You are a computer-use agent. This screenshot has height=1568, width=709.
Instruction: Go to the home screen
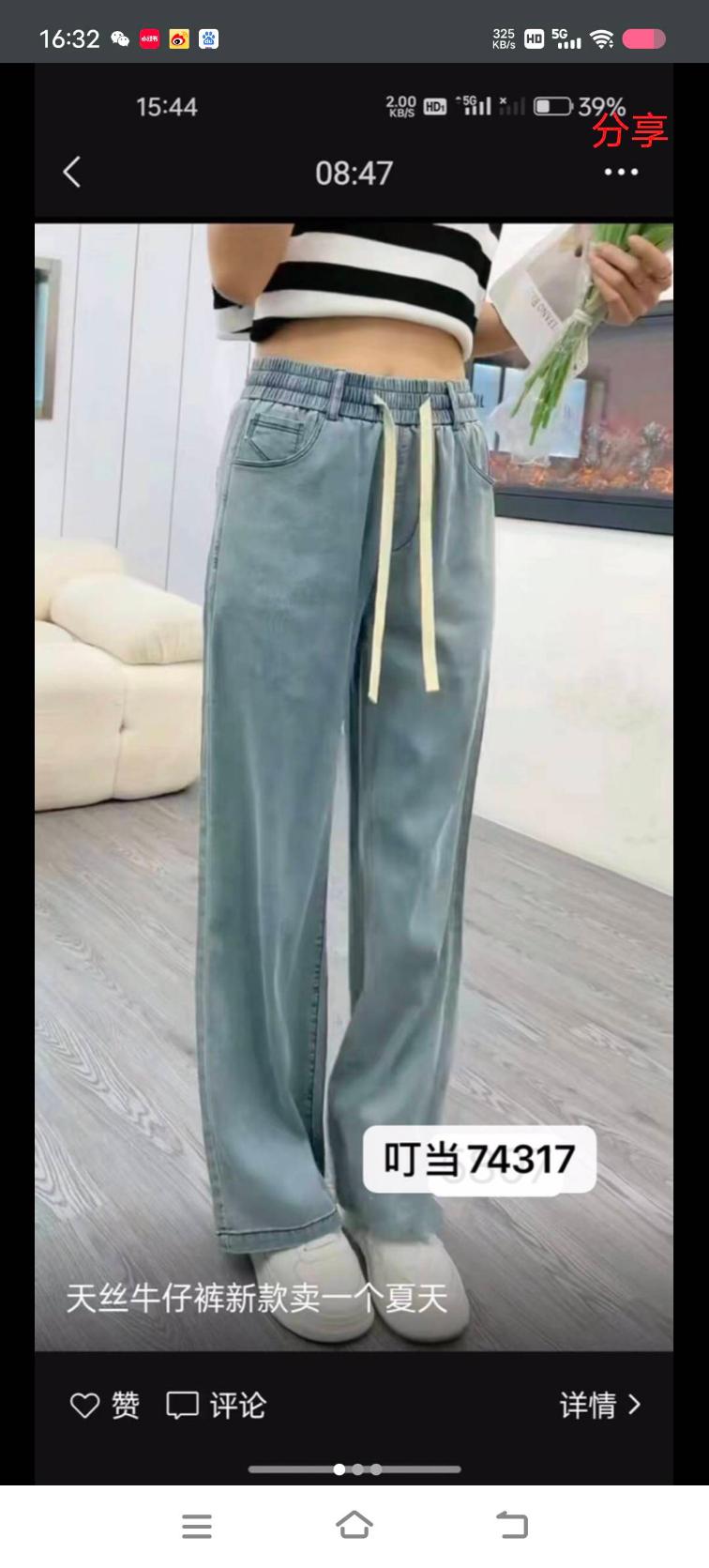354,1526
